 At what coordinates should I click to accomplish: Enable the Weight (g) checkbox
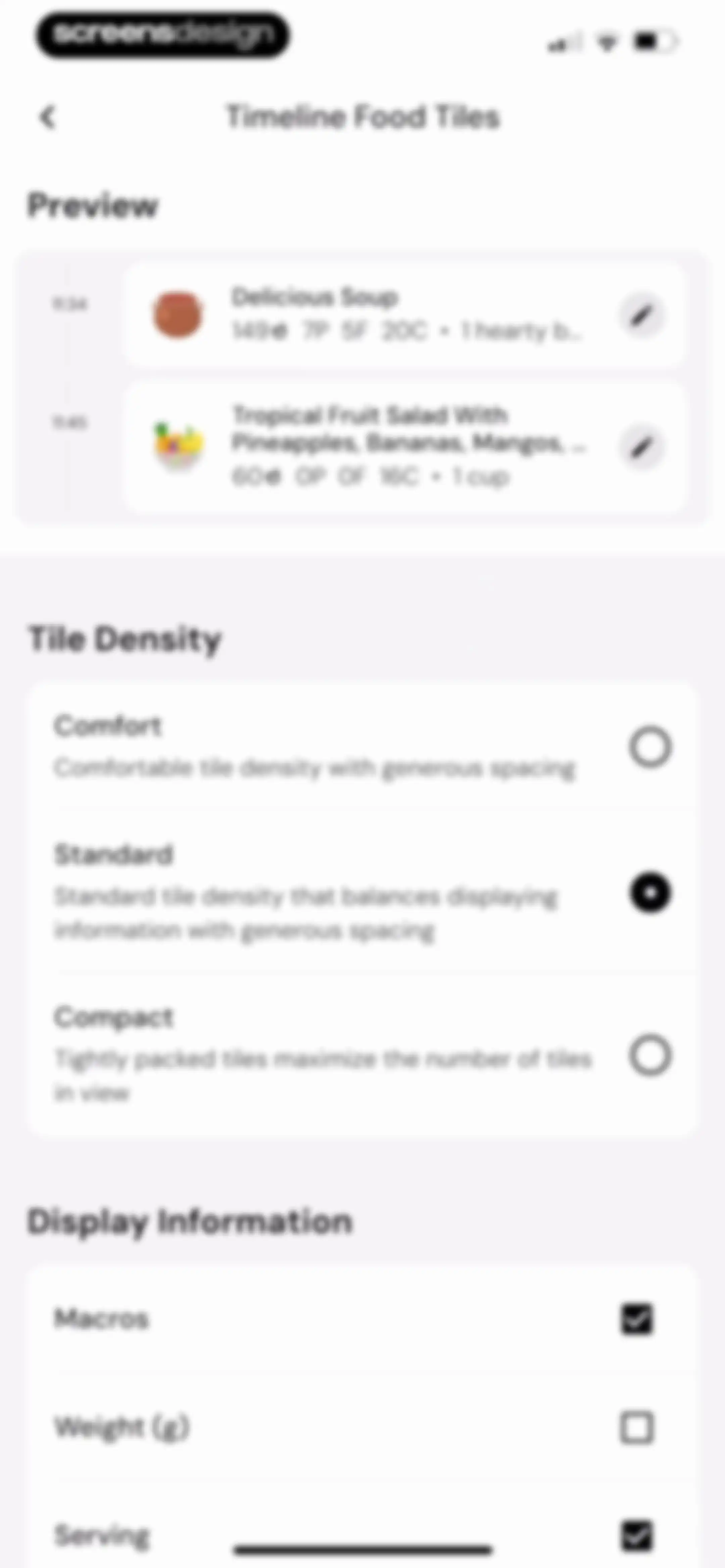tap(637, 1427)
